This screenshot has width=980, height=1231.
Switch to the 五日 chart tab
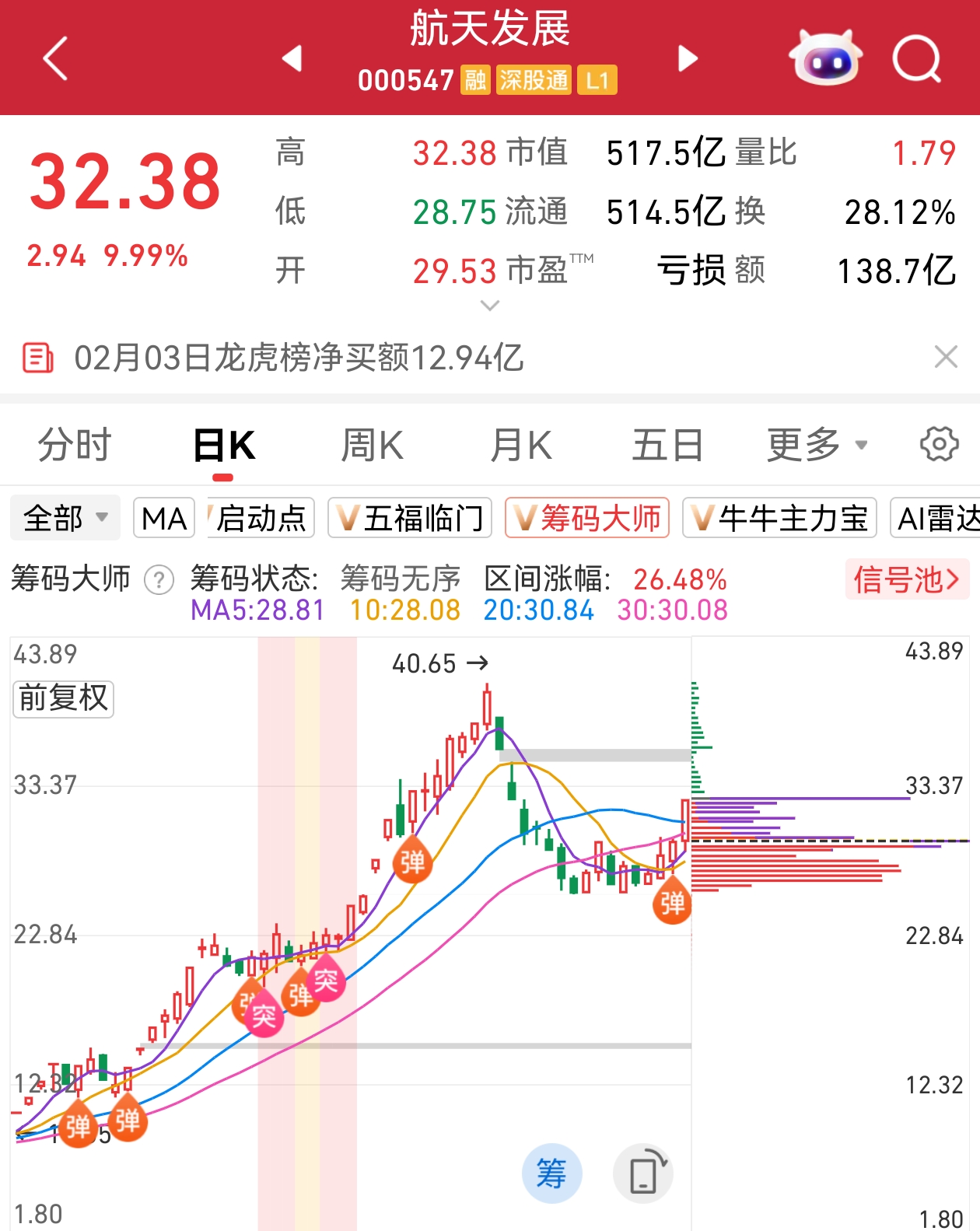point(667,446)
